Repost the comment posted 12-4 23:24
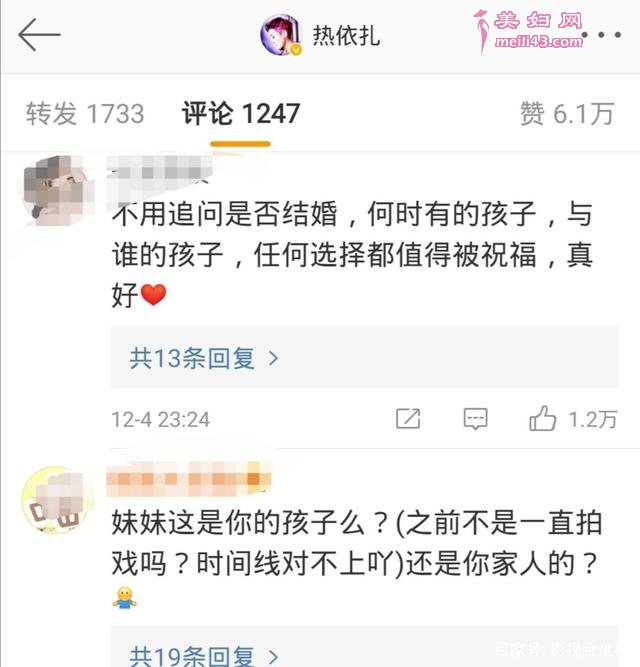 (407, 419)
